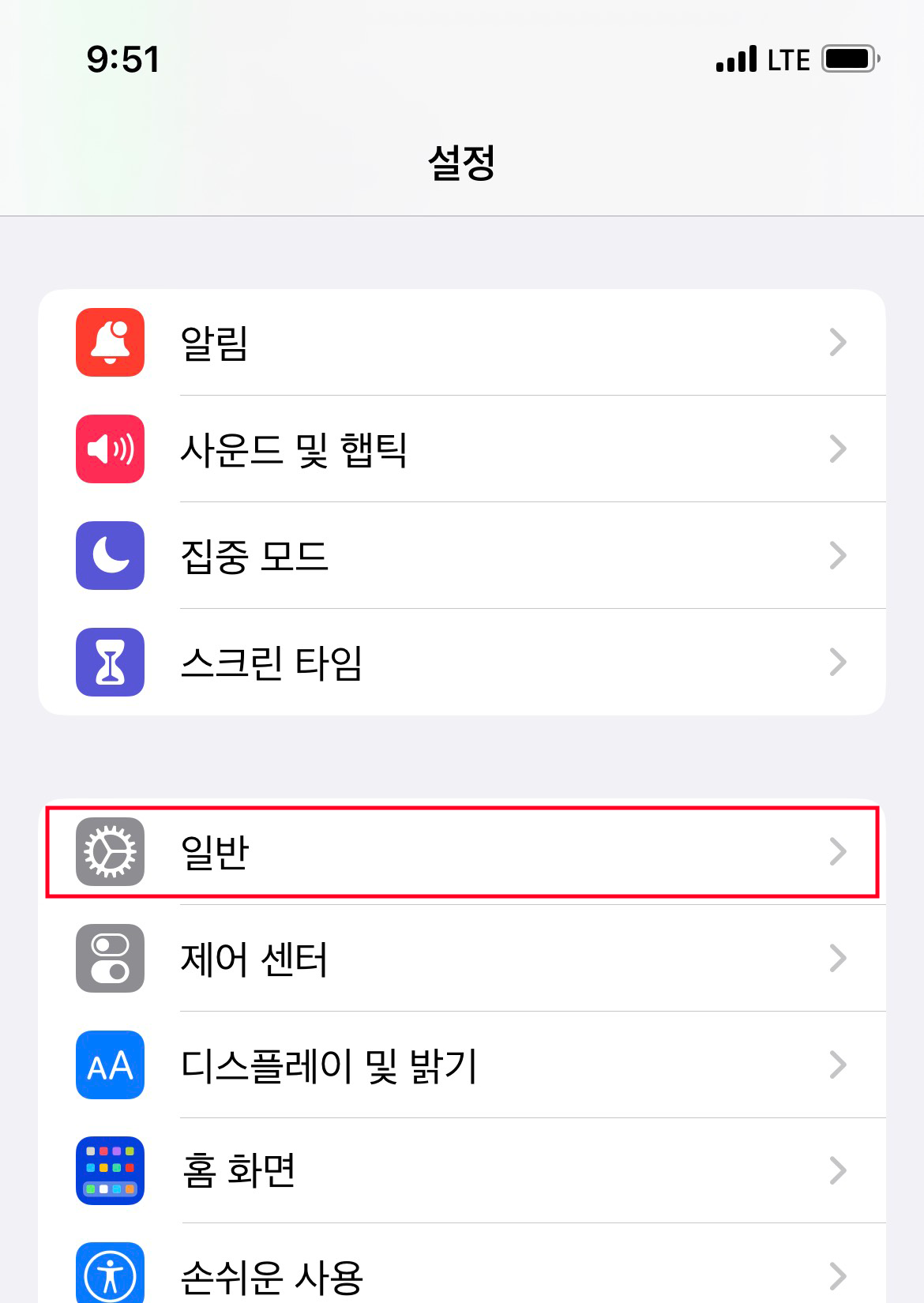Open 홈 화면 (Home Screen) settings

[461, 1171]
